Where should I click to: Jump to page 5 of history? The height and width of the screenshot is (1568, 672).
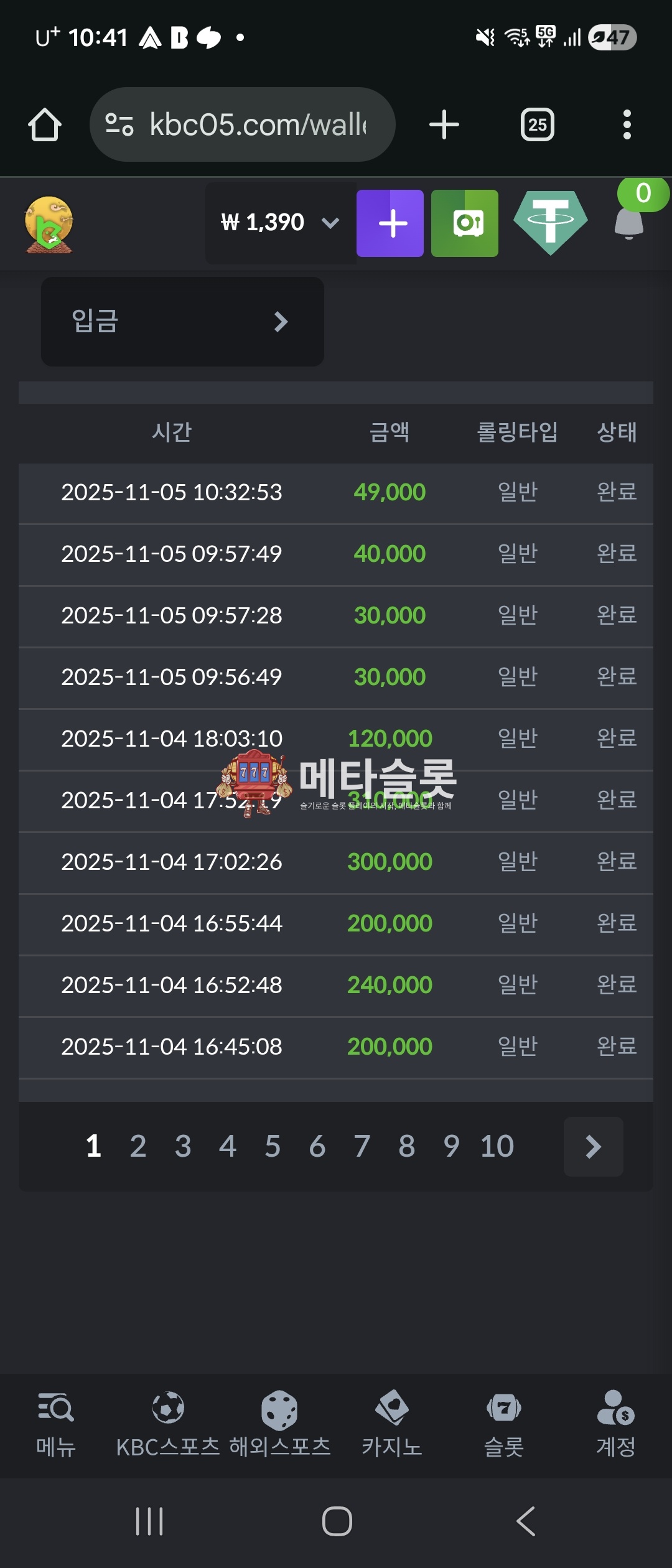tap(273, 1146)
